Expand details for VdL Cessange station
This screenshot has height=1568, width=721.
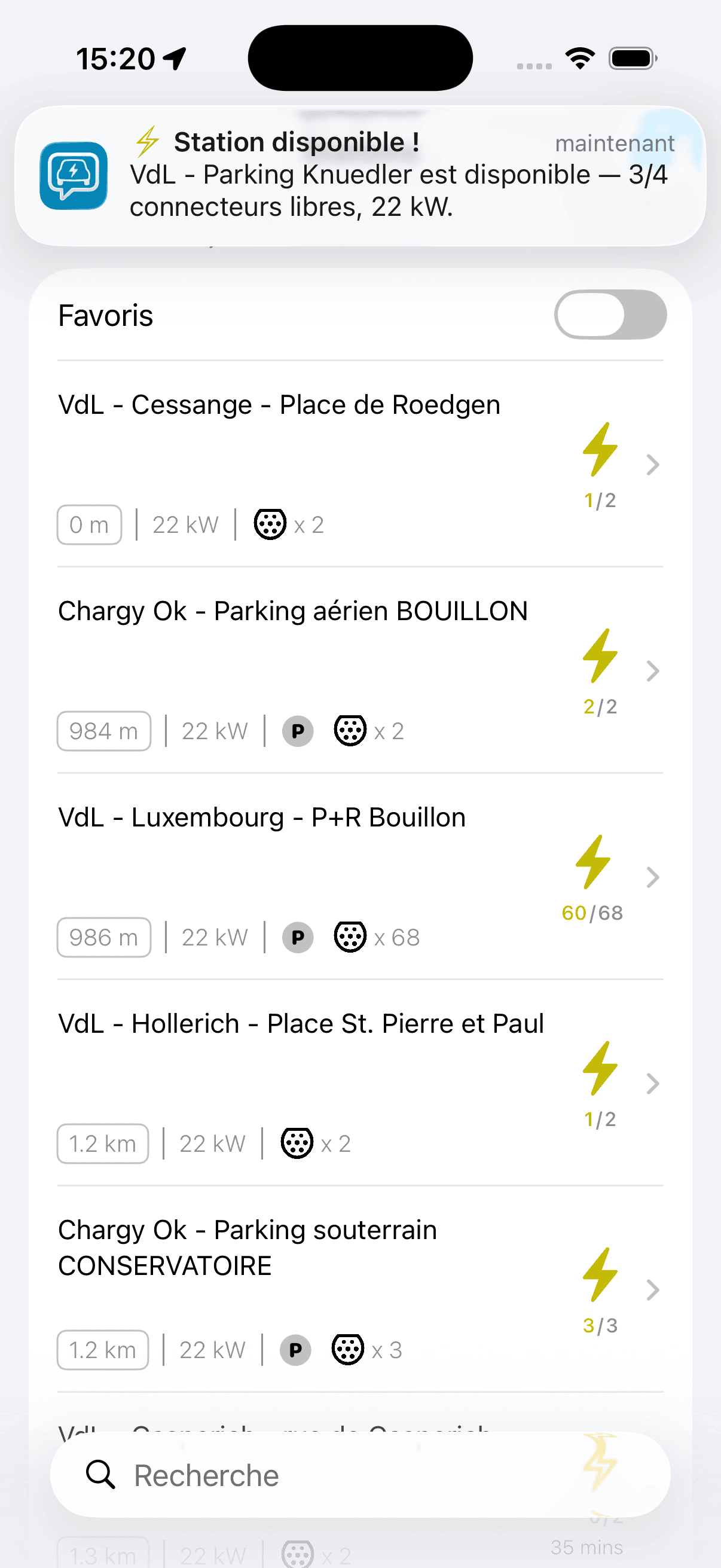[x=653, y=465]
